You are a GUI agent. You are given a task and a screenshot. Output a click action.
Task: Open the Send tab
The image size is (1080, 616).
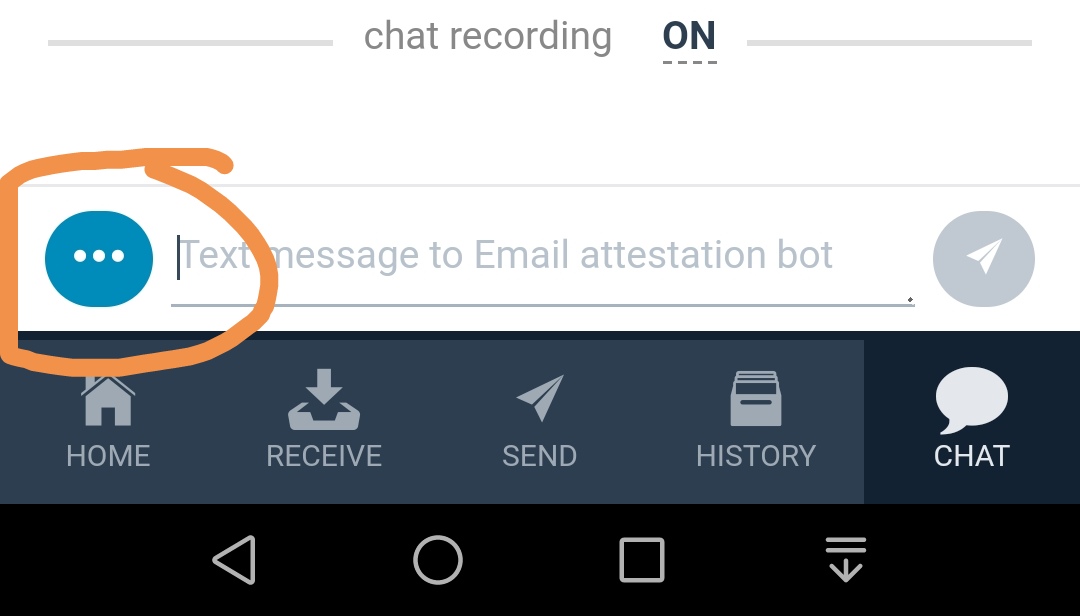point(540,422)
